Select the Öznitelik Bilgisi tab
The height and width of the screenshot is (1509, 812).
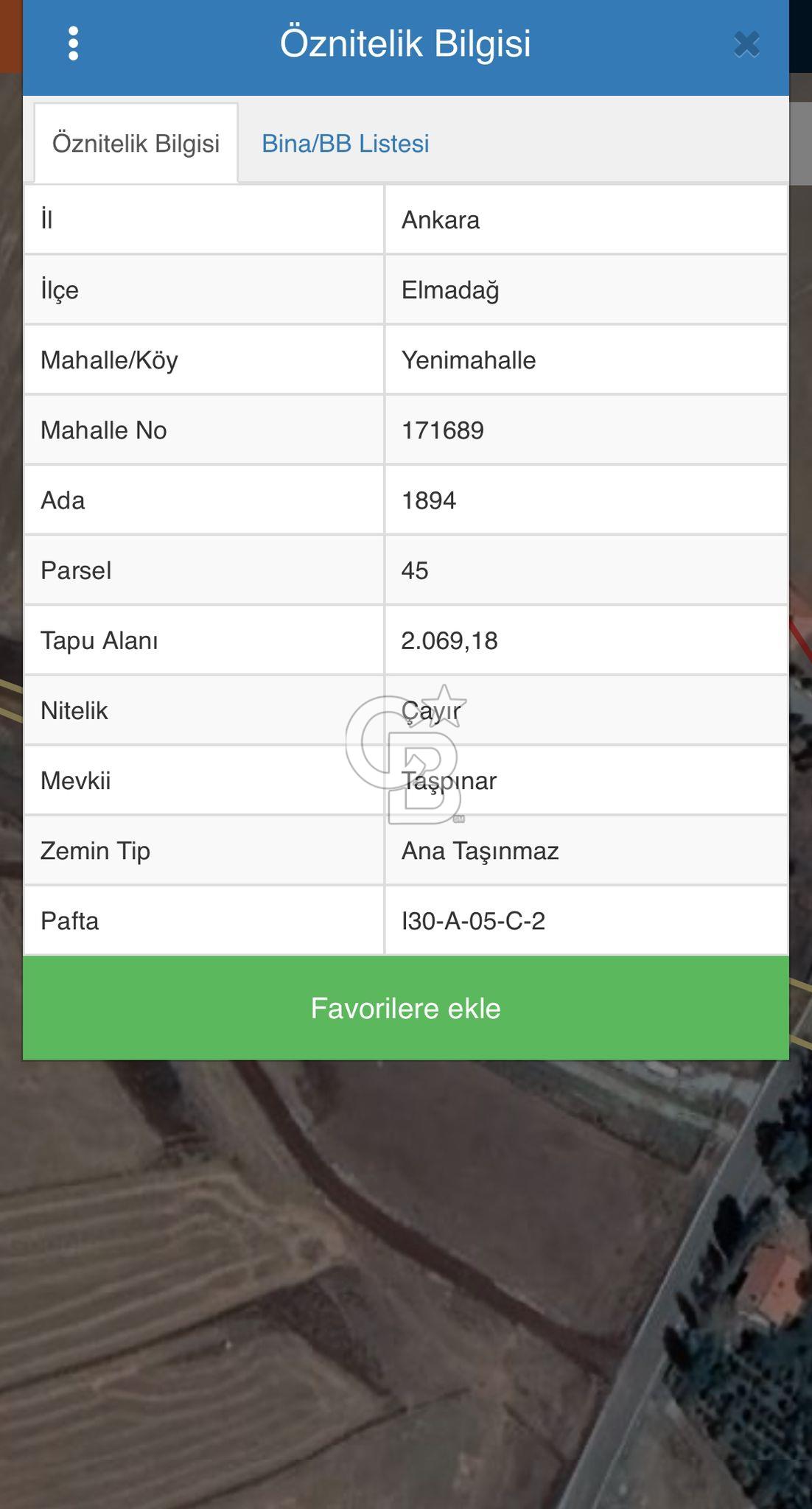point(136,143)
